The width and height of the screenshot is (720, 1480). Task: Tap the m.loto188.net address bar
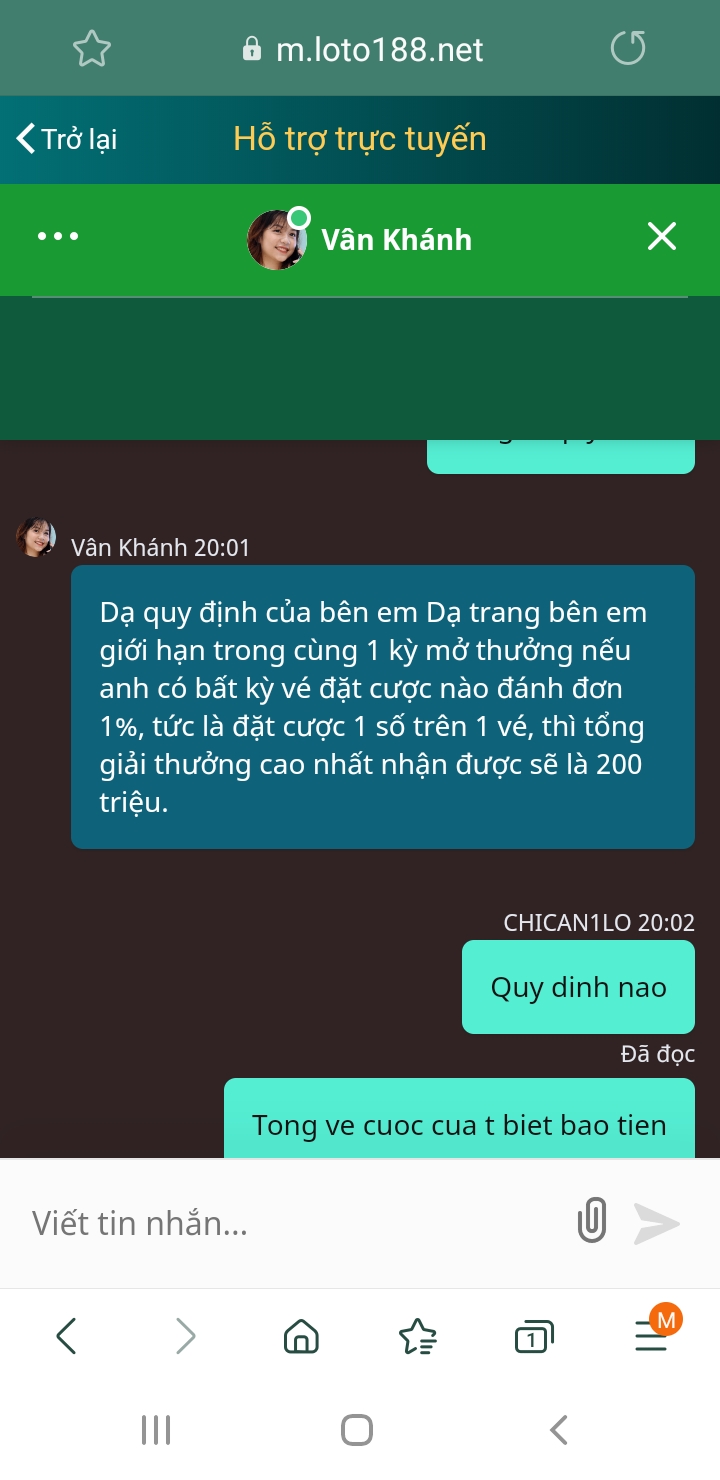tap(364, 49)
